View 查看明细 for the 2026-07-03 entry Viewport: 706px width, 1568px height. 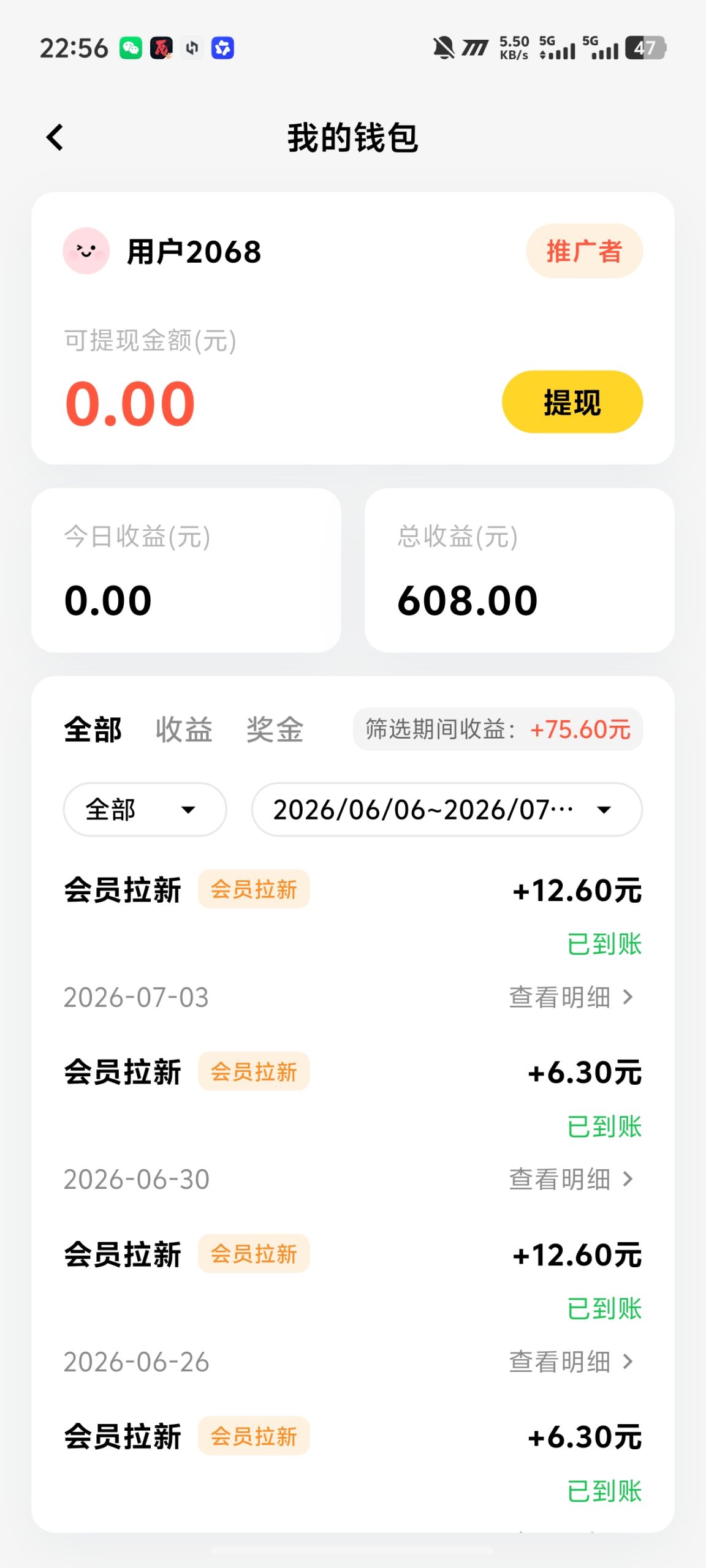click(571, 997)
